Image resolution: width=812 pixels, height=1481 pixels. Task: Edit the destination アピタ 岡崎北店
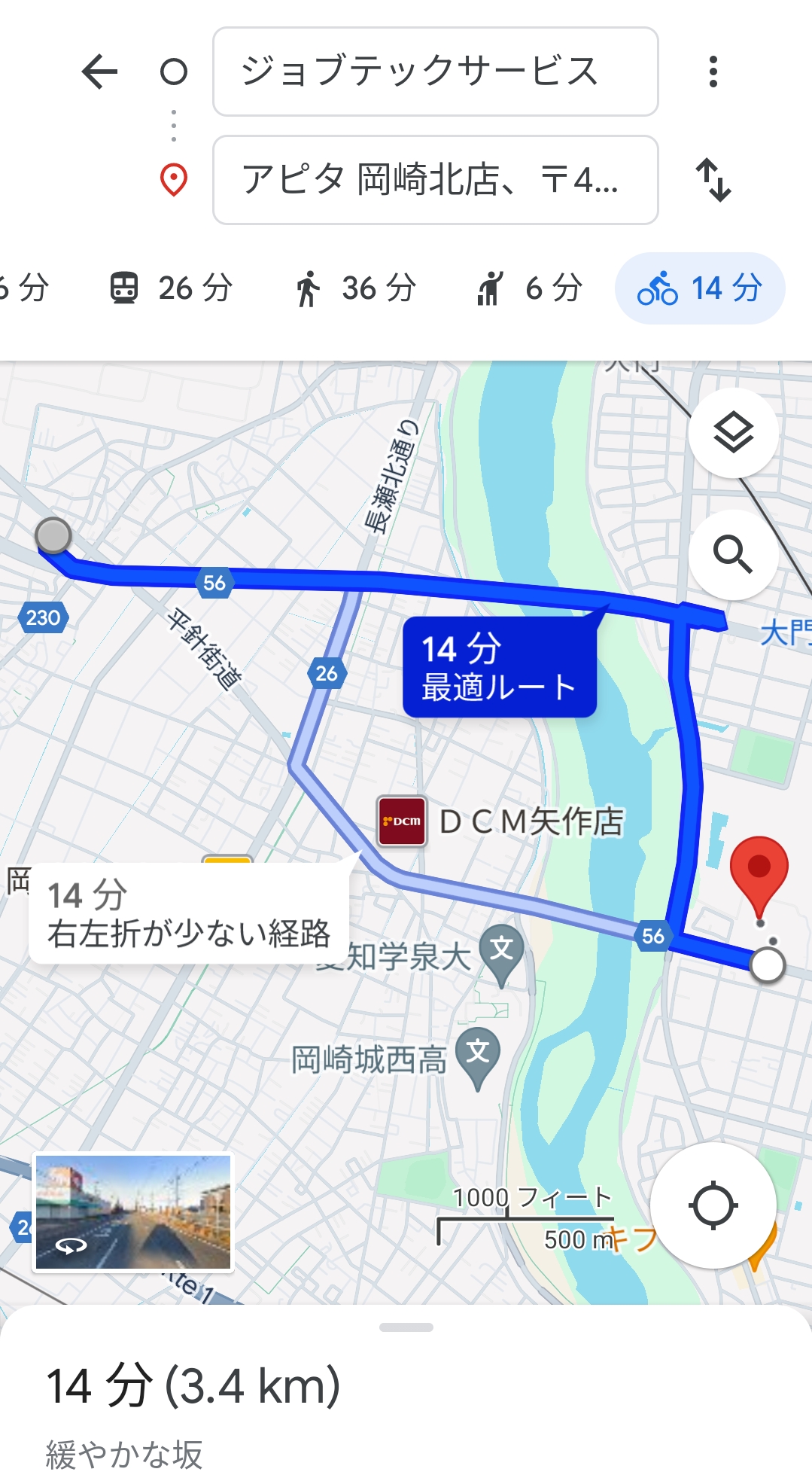436,180
